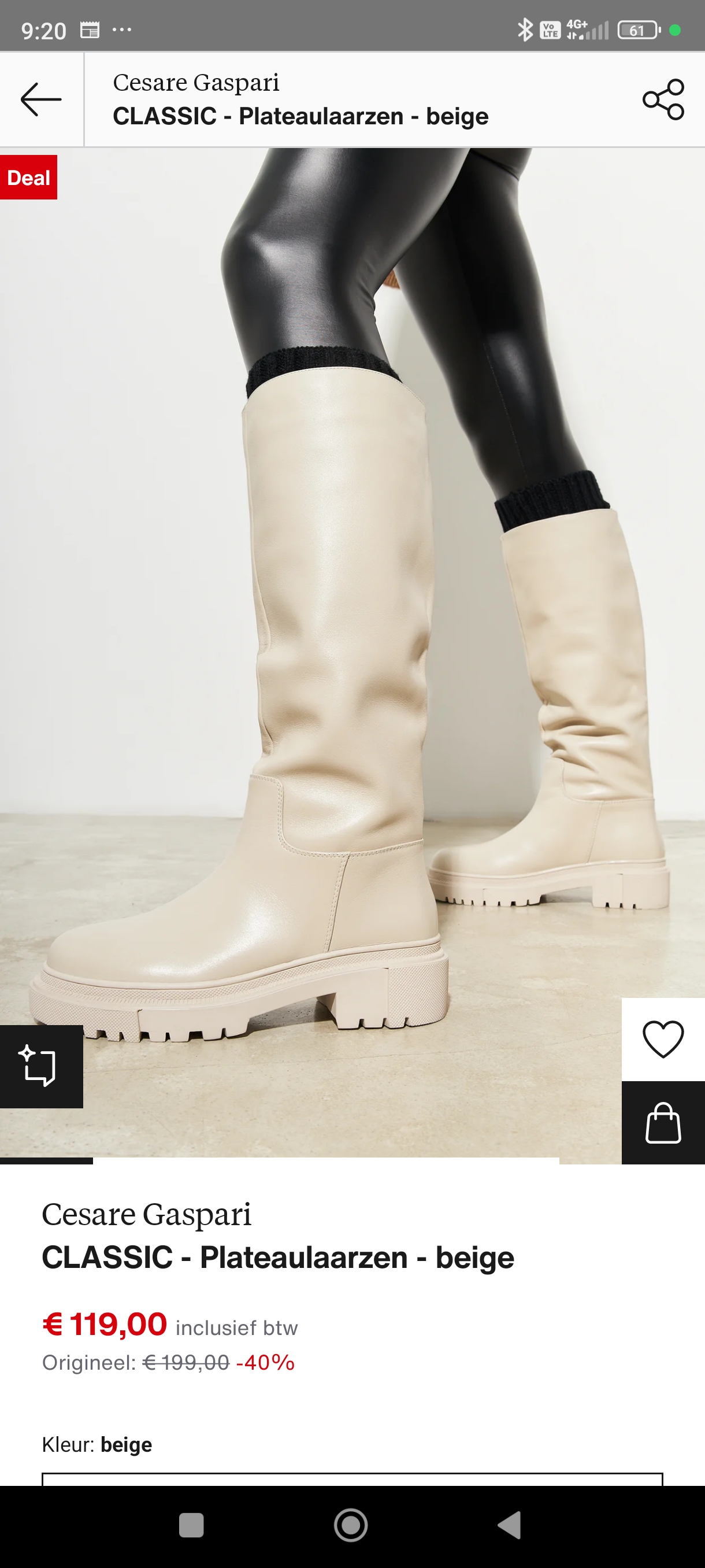The image size is (705, 1568).
Task: Open recent apps with the square button
Action: point(191,1525)
